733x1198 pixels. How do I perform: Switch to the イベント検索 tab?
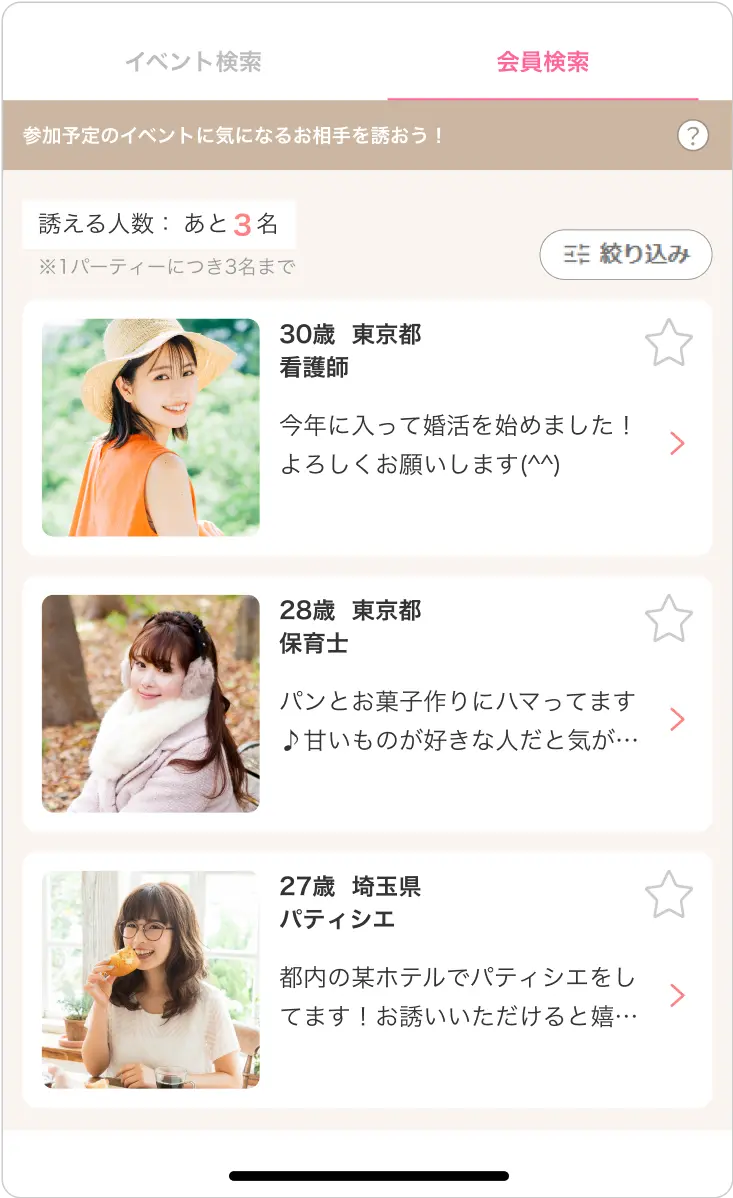point(193,62)
